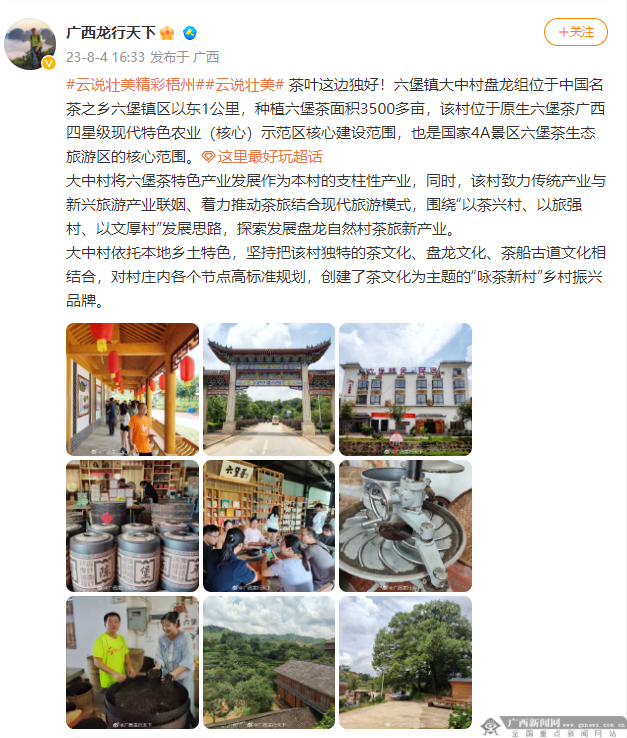
Task: Follow 广西龙行天下 with the 关注 button
Action: (575, 32)
